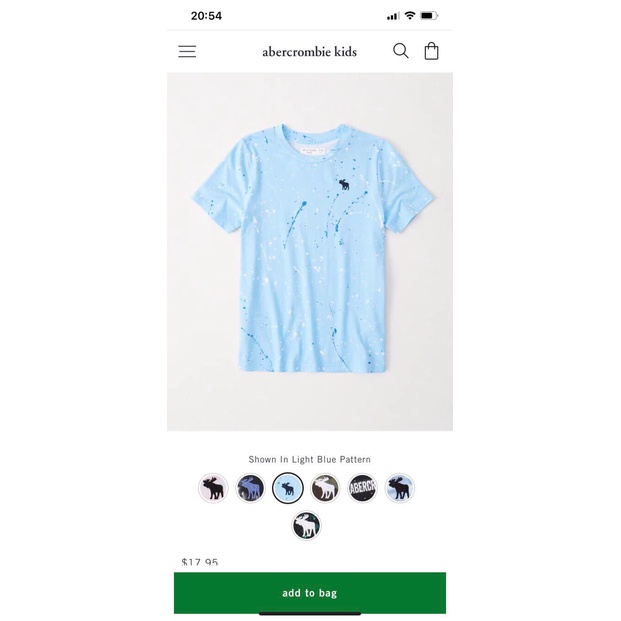The width and height of the screenshot is (621, 621).
Task: Select the pale blue swatch with black moose
Action: tap(399, 488)
